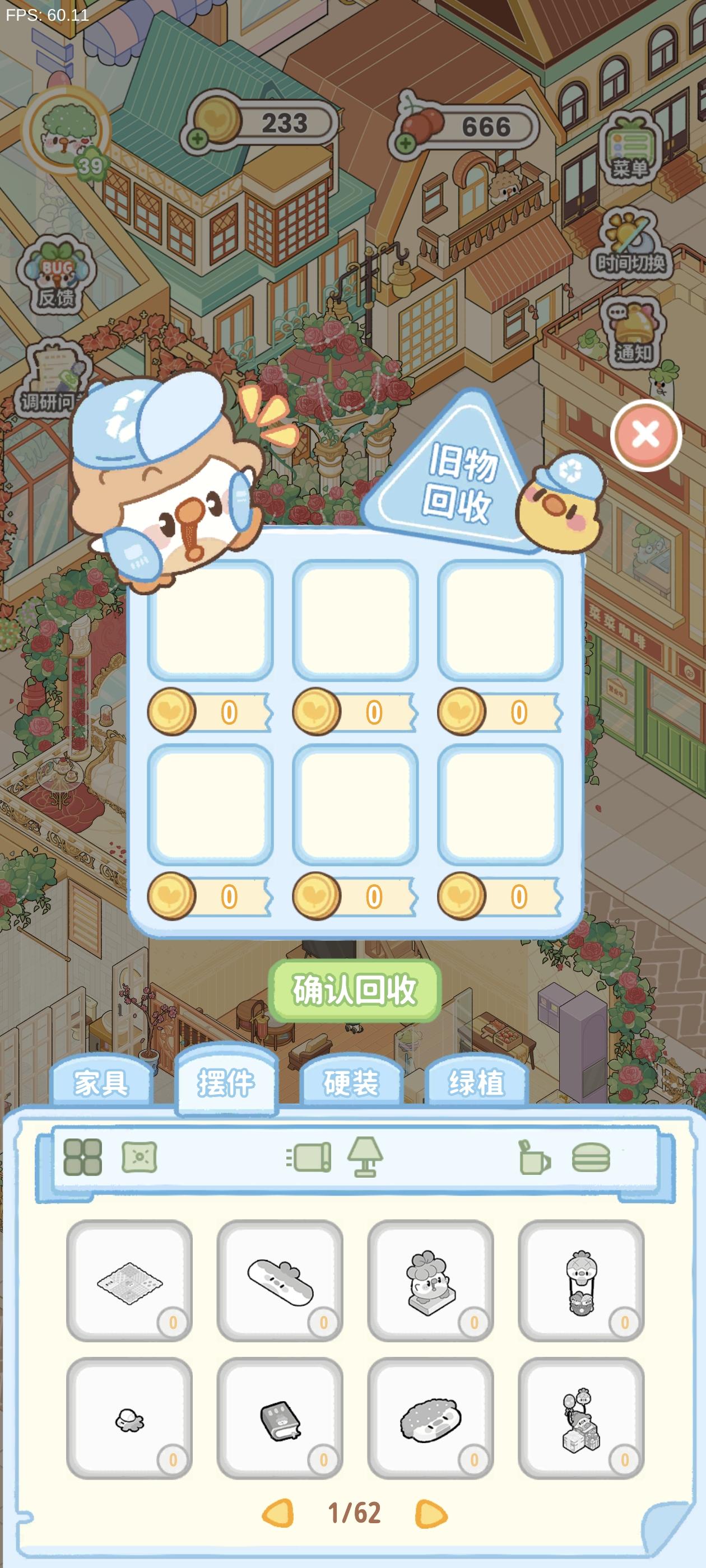Choose the hot air balloon item
The width and height of the screenshot is (706, 1568).
coord(580,1281)
